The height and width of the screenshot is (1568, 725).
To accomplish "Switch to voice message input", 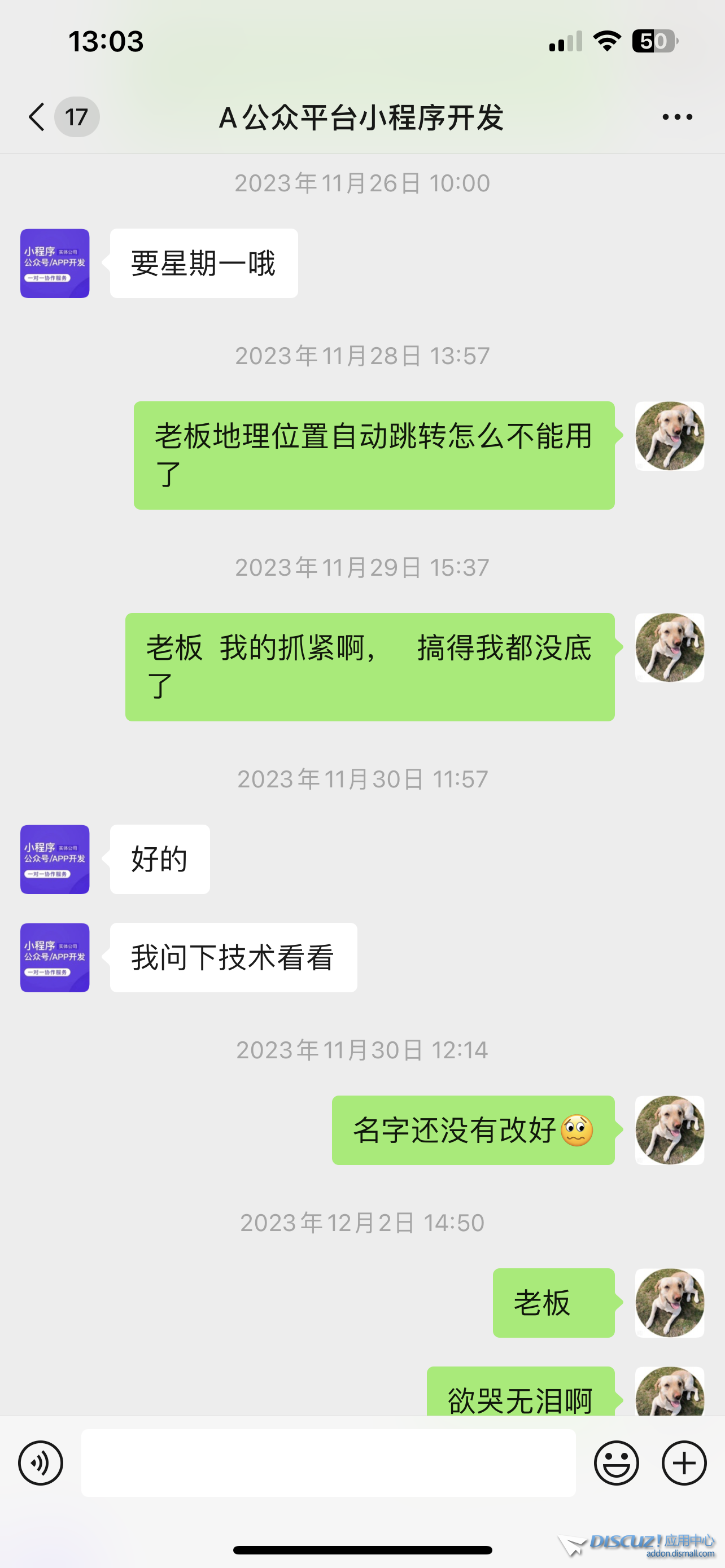I will [x=40, y=1462].
